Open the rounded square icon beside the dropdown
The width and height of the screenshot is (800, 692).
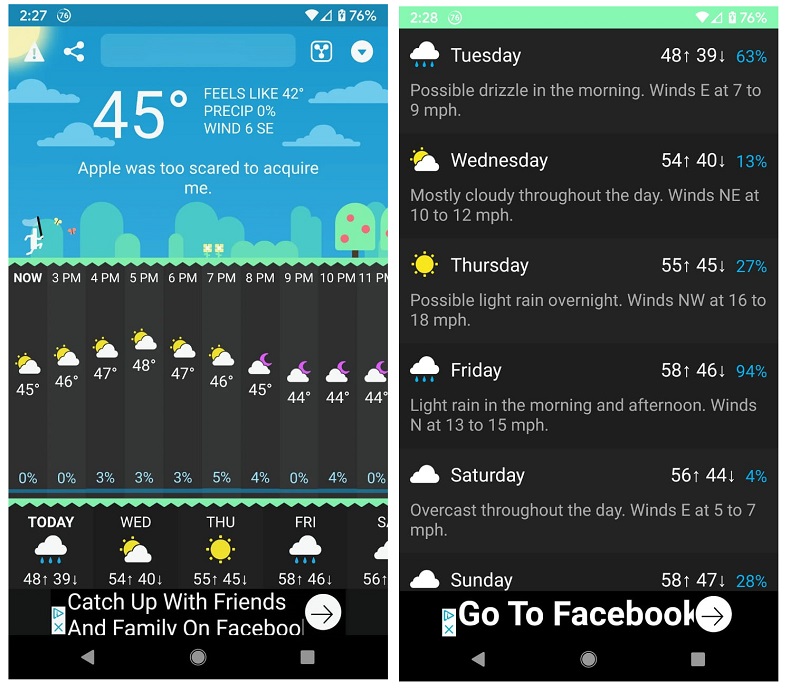click(321, 51)
